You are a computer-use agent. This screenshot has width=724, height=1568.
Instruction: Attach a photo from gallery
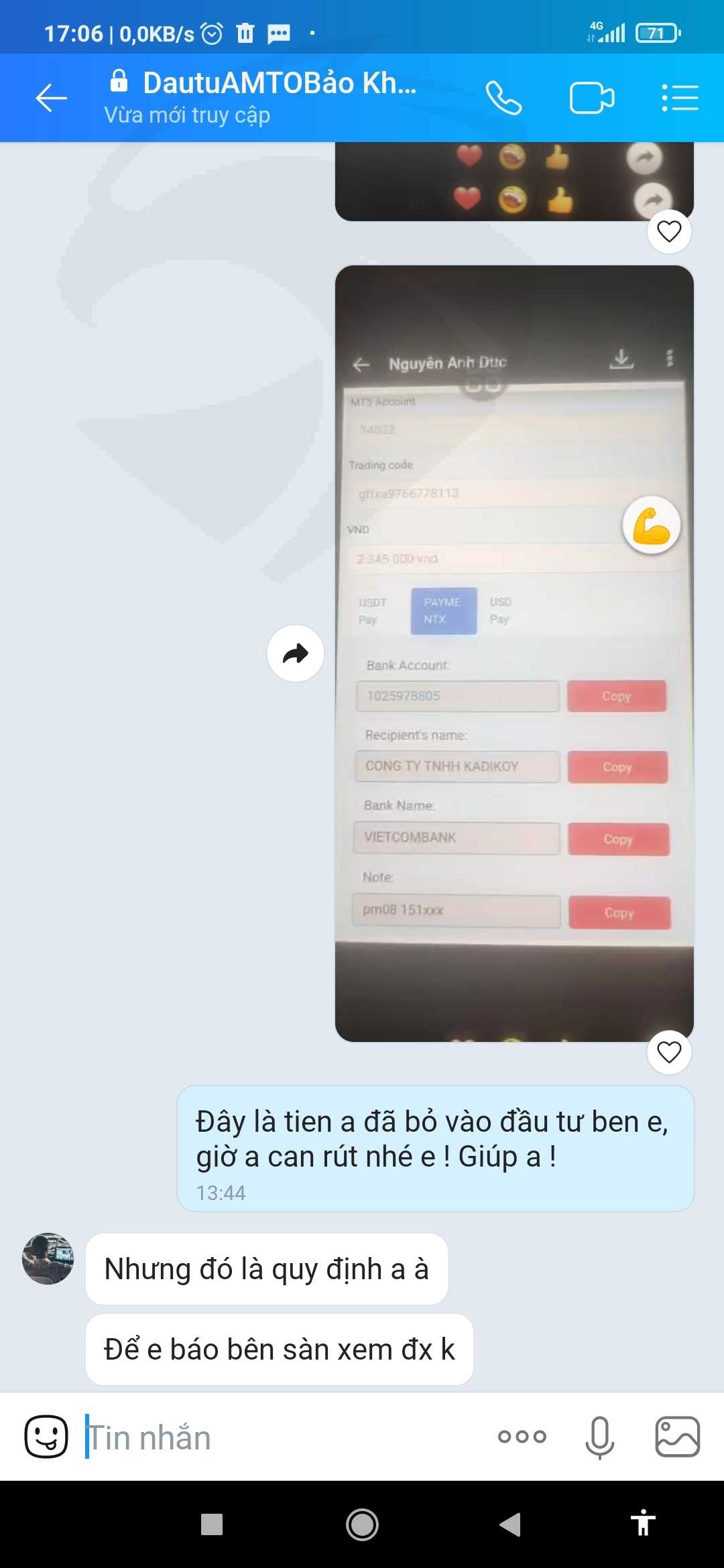click(678, 1437)
